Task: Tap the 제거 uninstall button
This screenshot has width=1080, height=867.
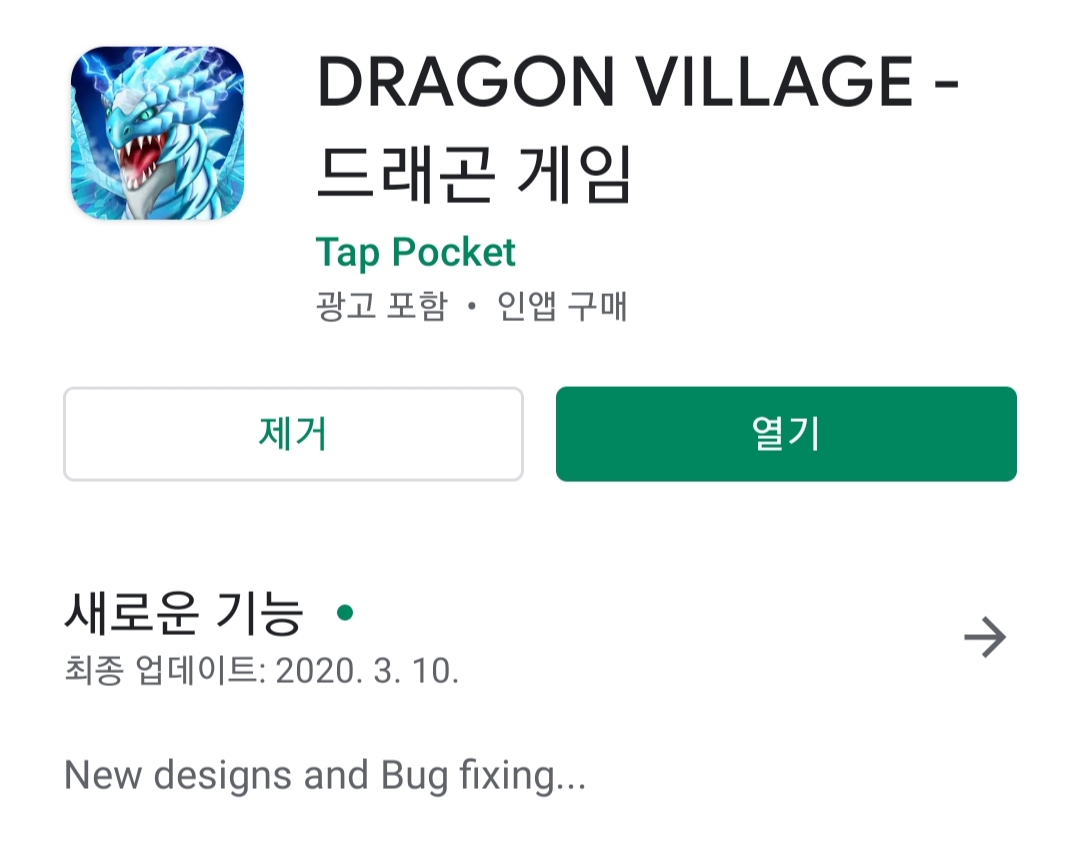Action: (x=293, y=434)
